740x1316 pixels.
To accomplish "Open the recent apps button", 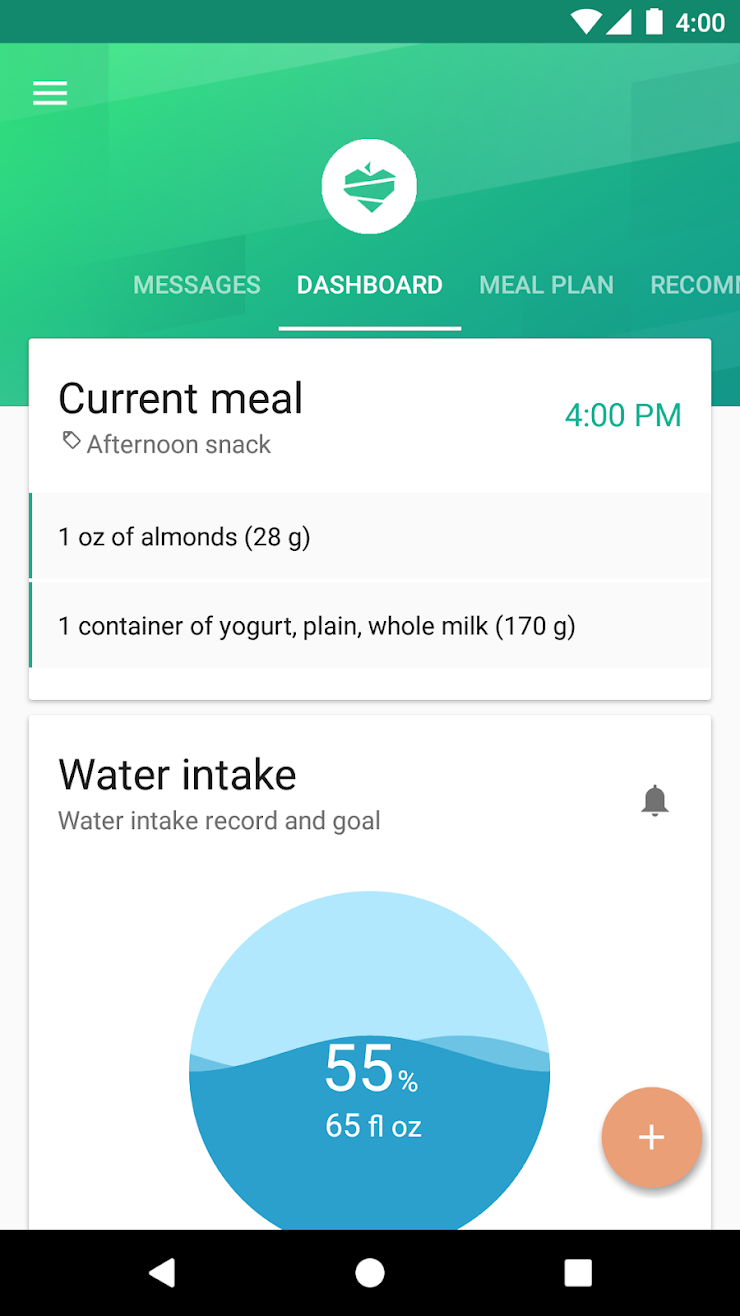I will pos(578,1271).
